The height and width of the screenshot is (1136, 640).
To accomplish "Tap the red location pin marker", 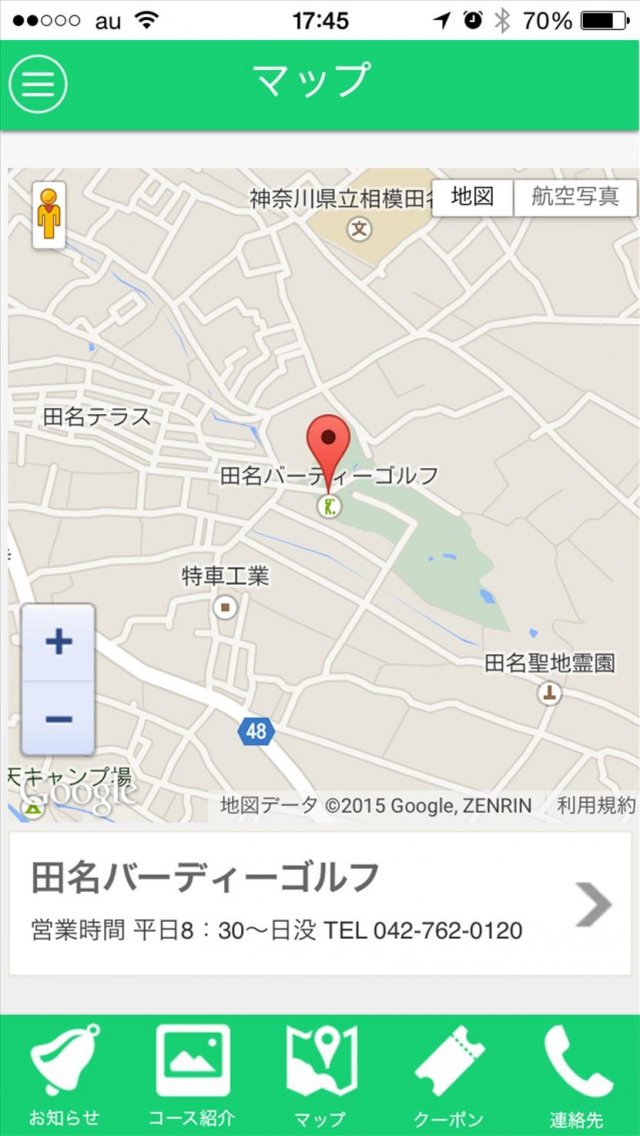I will (328, 445).
